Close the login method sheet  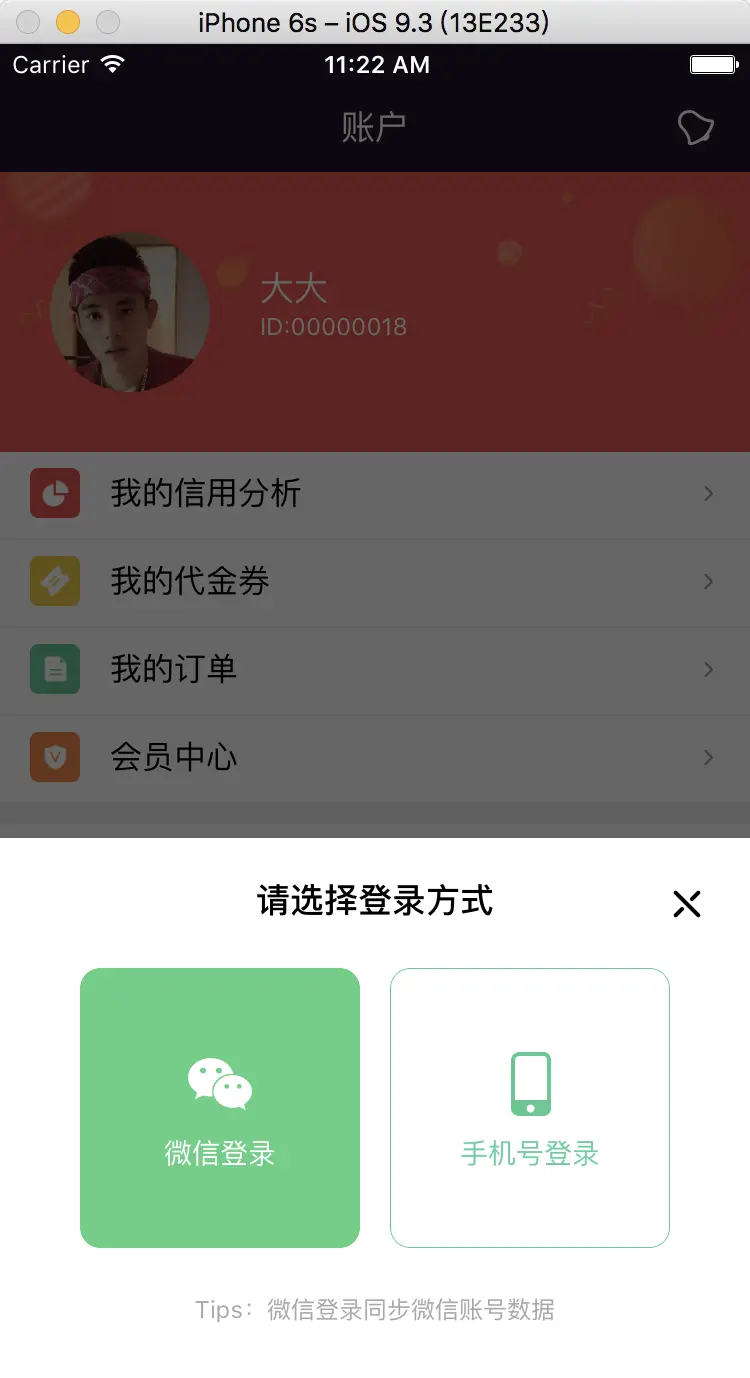point(687,904)
